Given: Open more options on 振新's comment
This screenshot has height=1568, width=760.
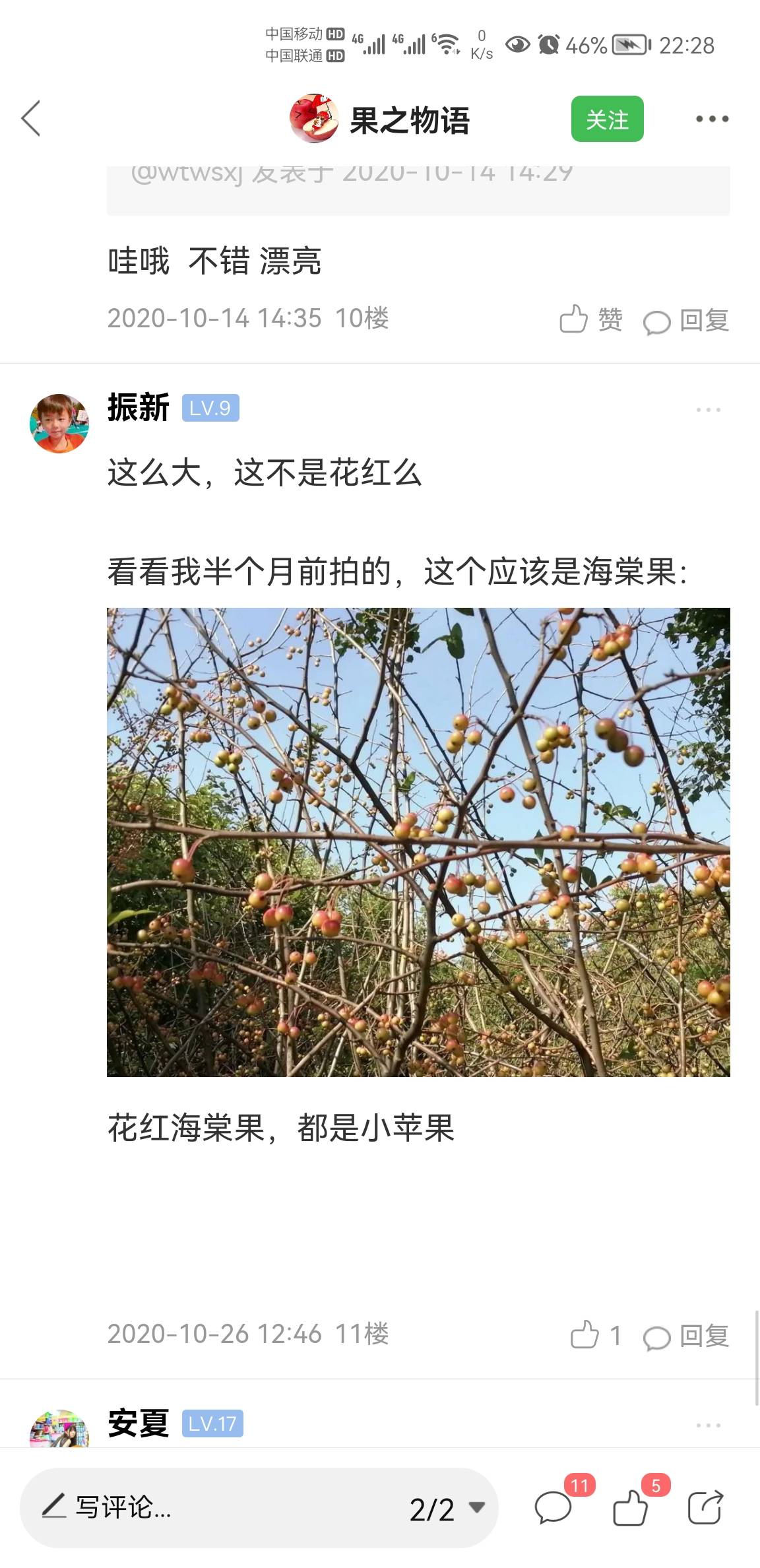Looking at the screenshot, I should click(x=708, y=410).
